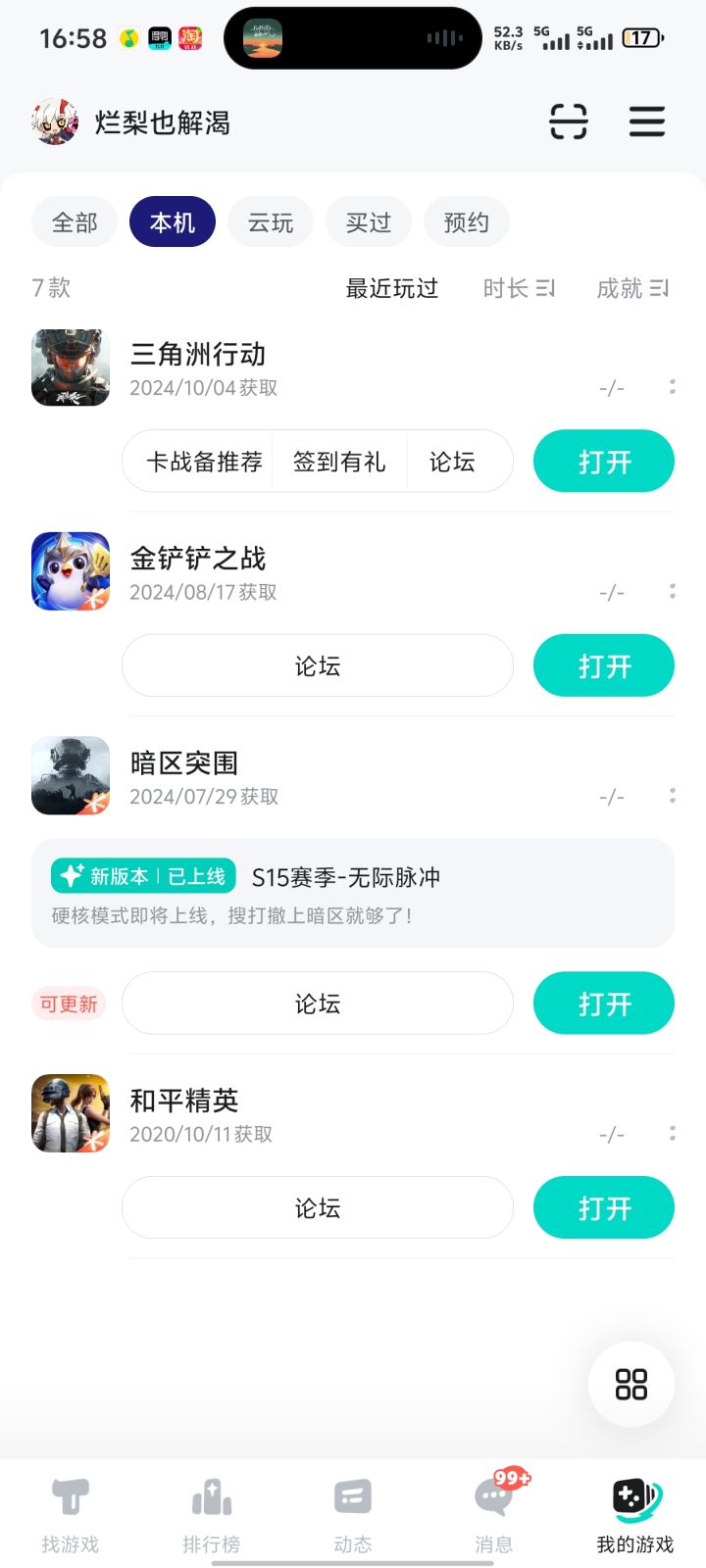Tap the floating grid layout button

coord(630,1384)
